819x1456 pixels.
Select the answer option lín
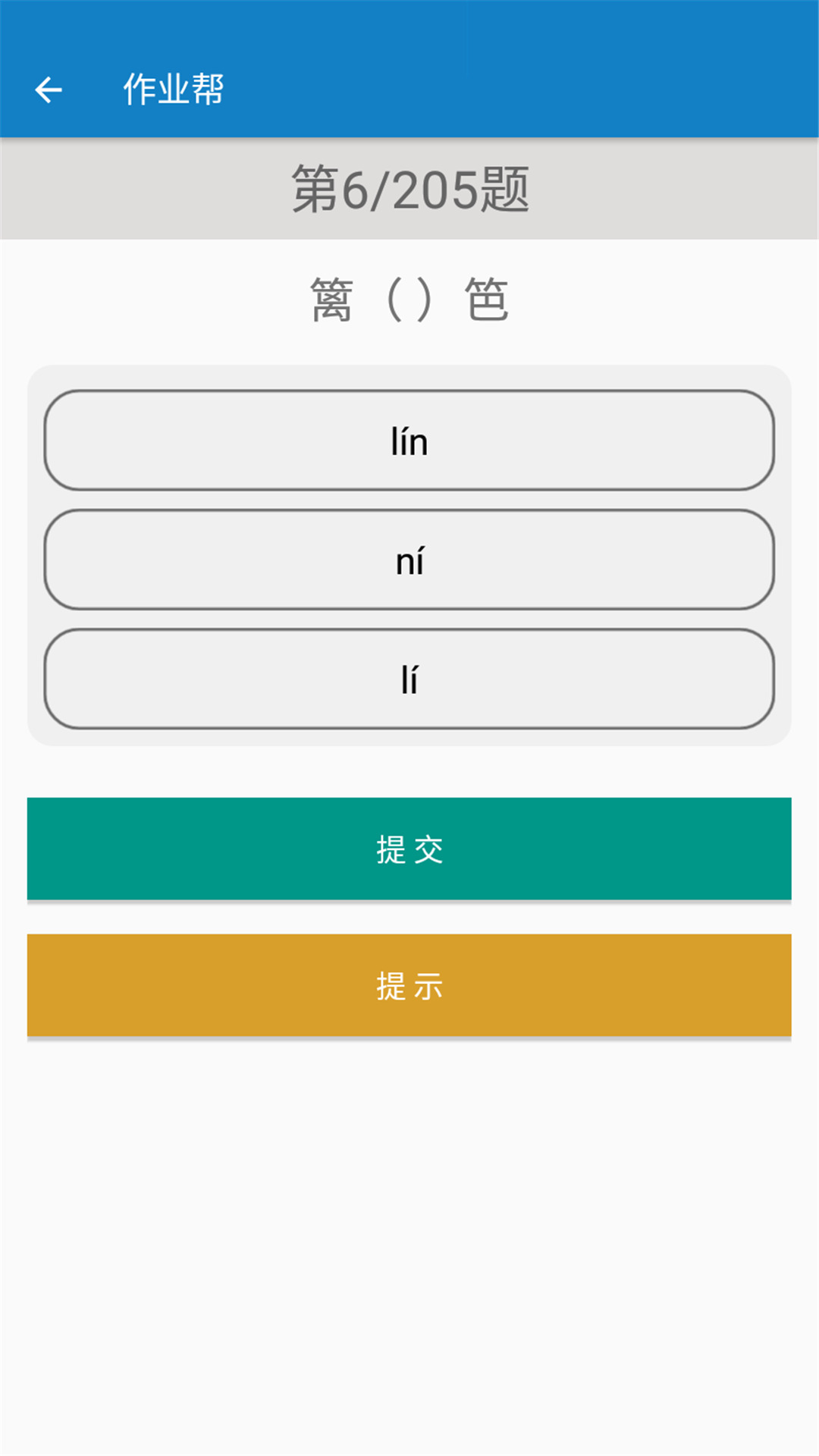[409, 441]
